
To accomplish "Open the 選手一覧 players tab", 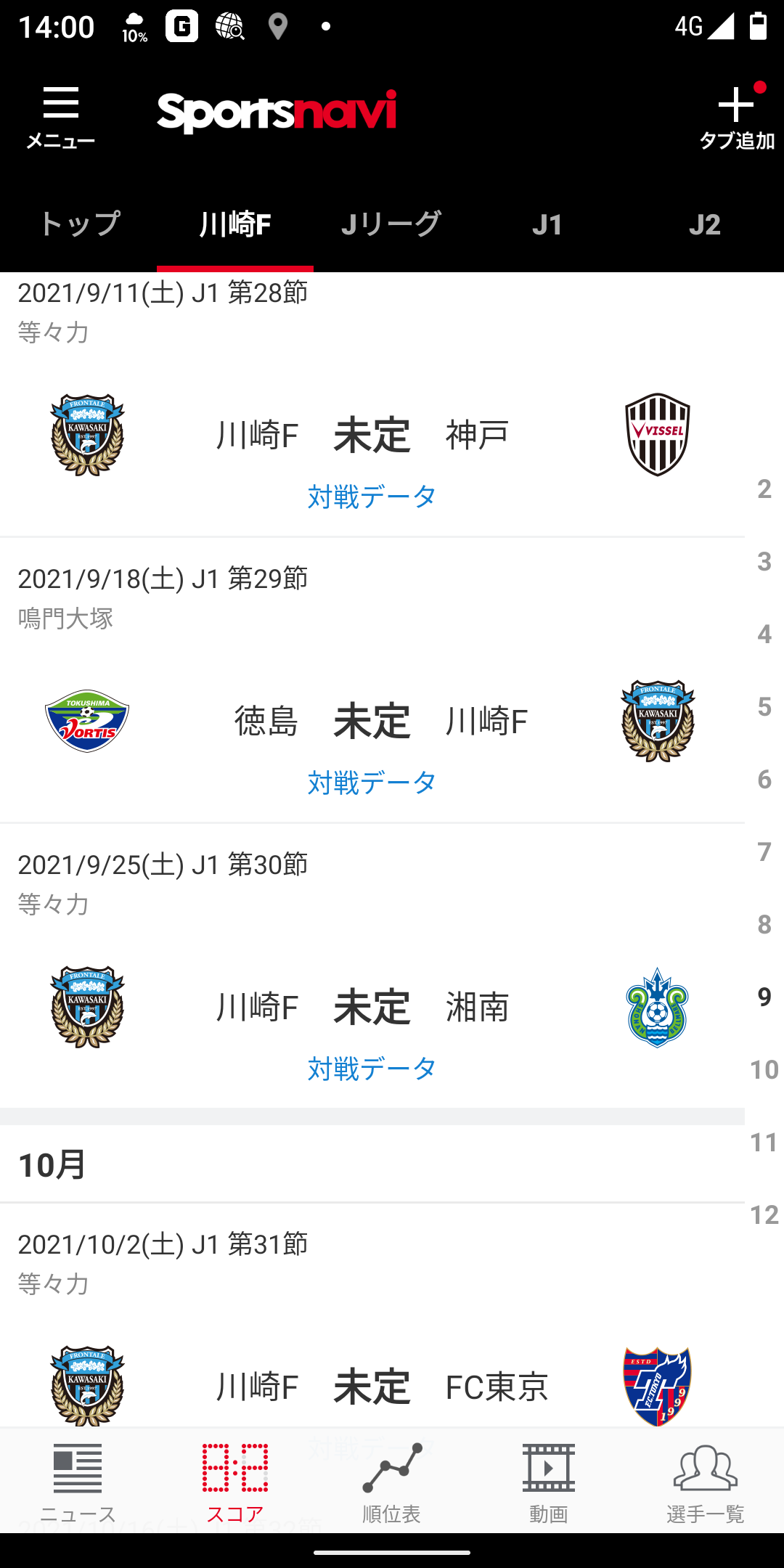I will coord(706,1482).
